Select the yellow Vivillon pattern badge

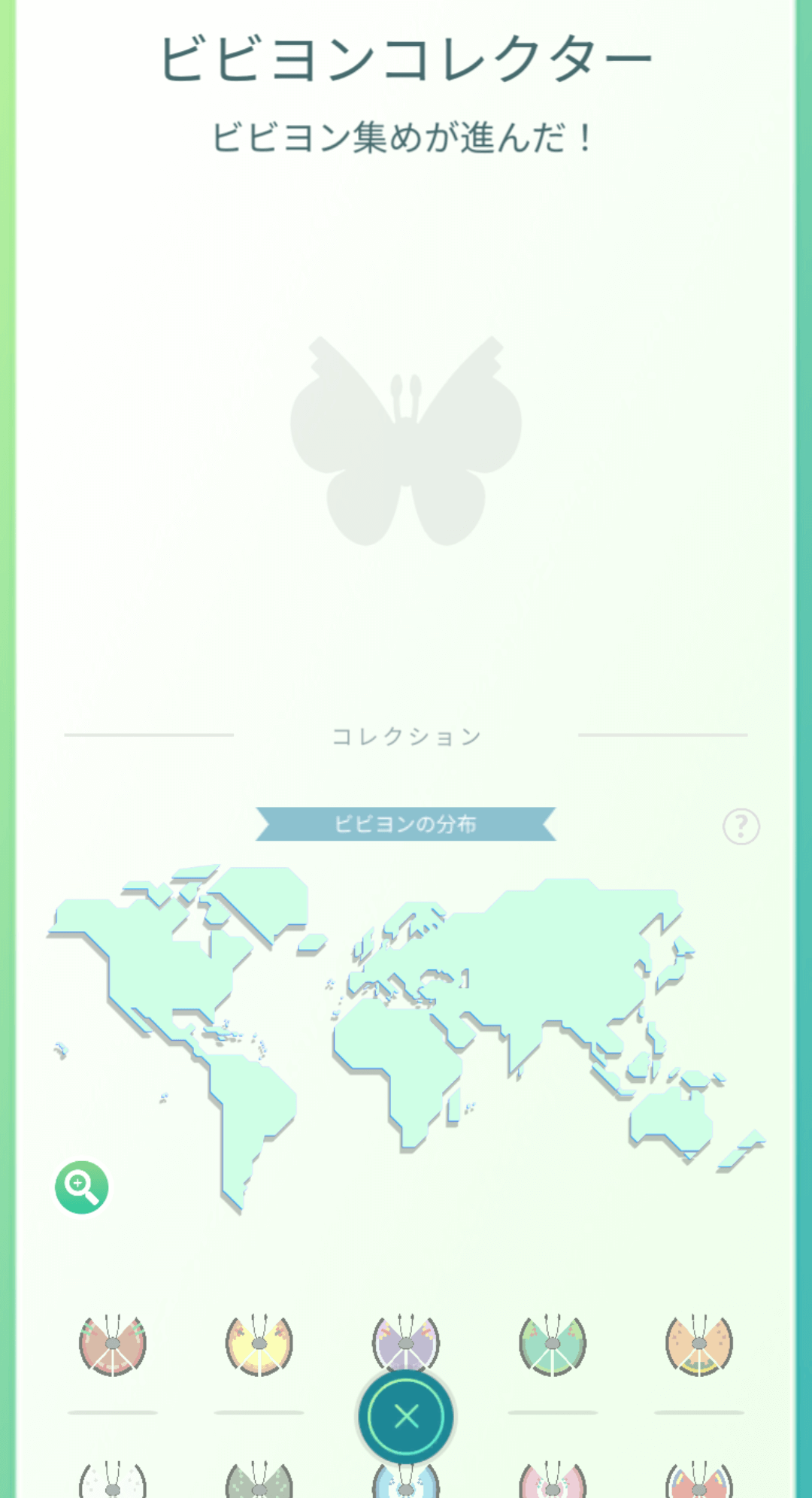coord(259,1345)
